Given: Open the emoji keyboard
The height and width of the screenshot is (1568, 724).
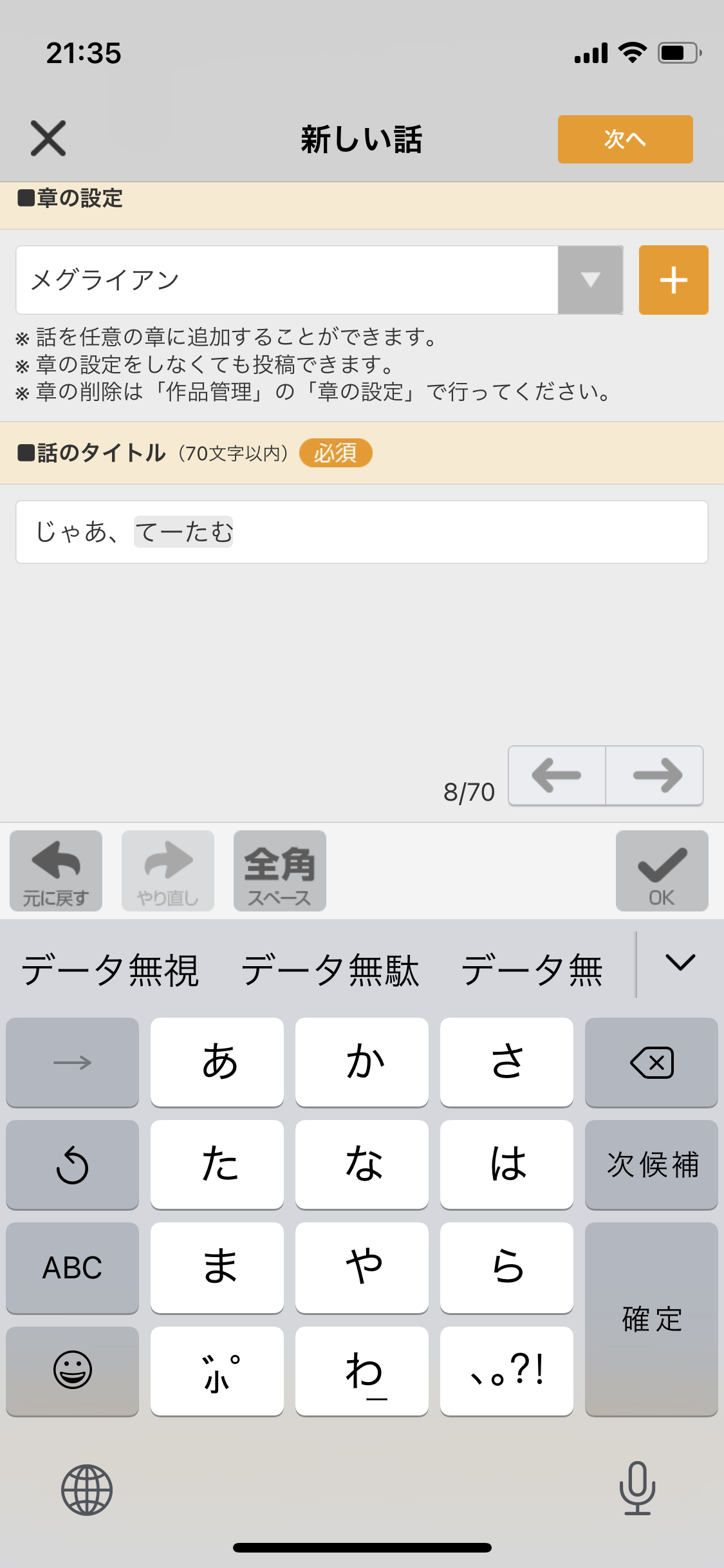Looking at the screenshot, I should (72, 1370).
